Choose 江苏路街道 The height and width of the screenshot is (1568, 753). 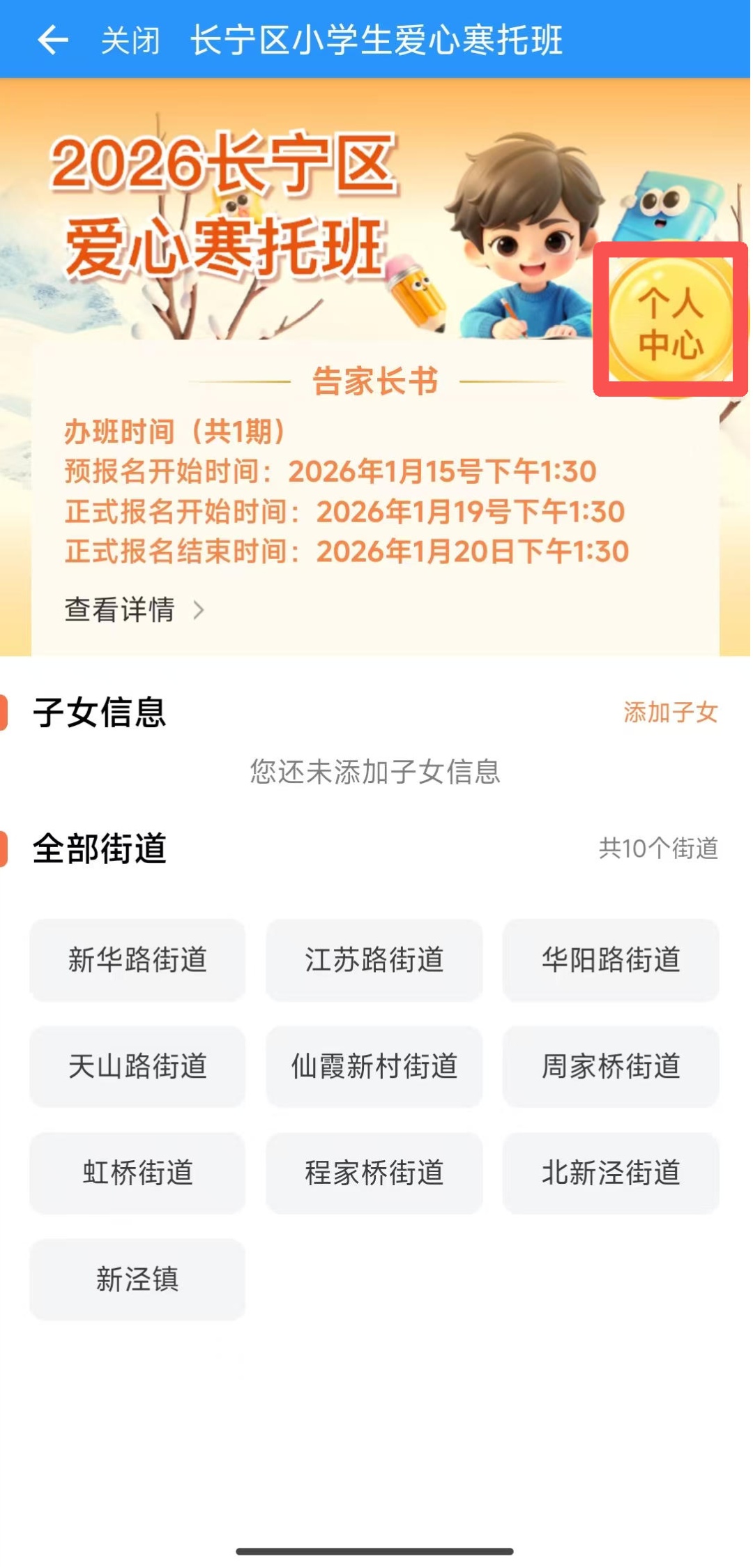tap(374, 960)
